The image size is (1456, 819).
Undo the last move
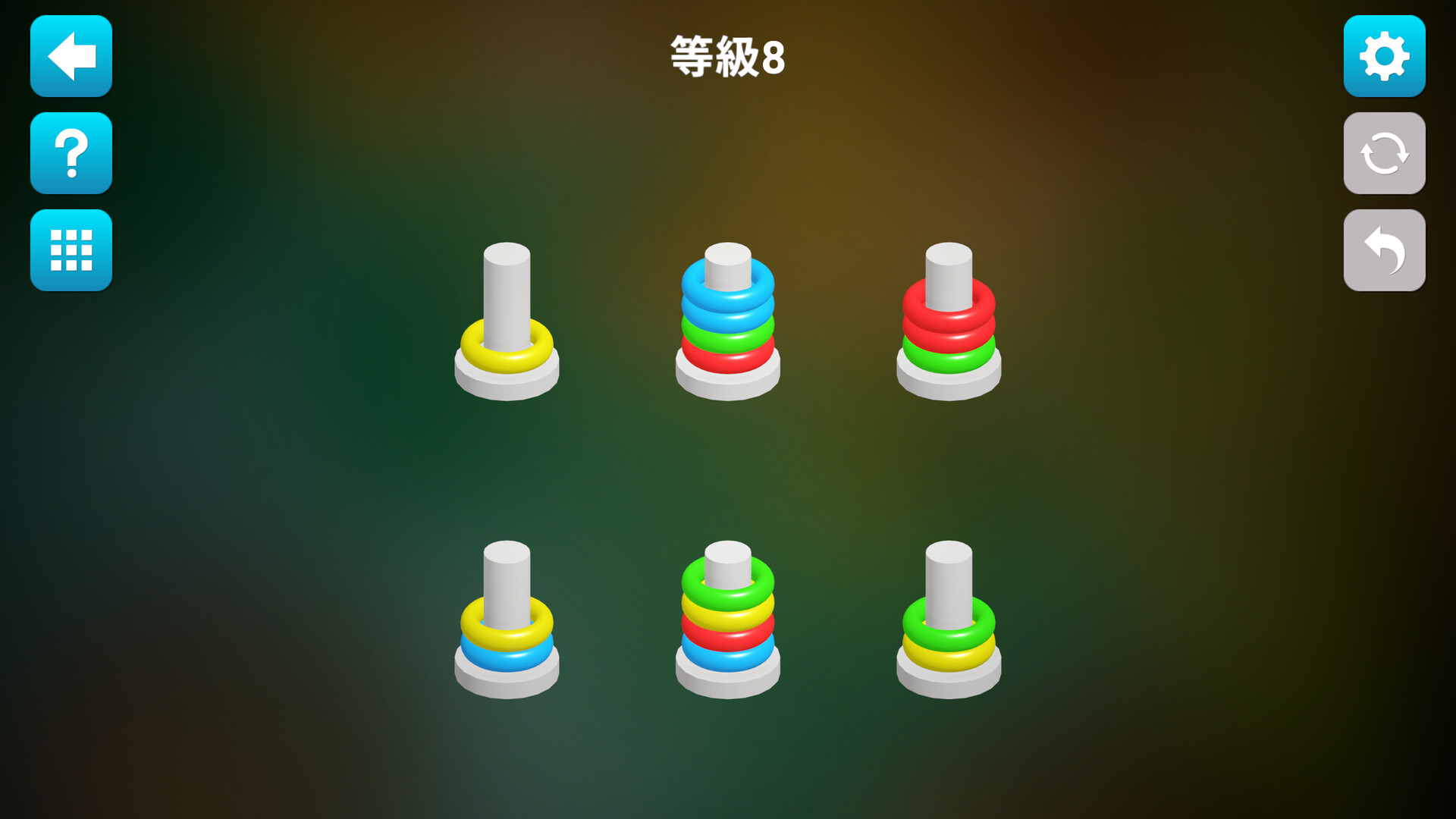[x=1384, y=250]
